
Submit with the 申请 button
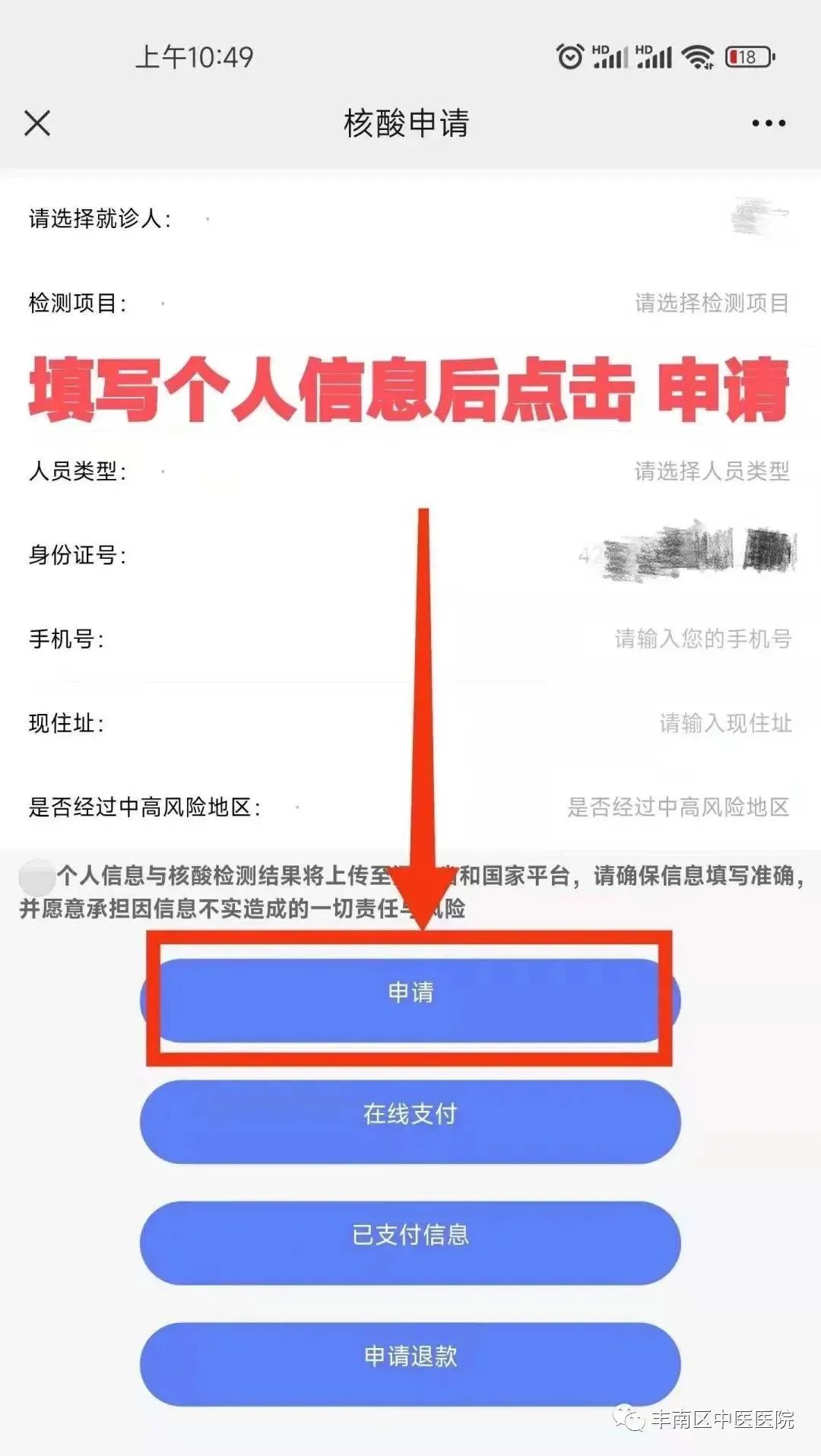410,999
